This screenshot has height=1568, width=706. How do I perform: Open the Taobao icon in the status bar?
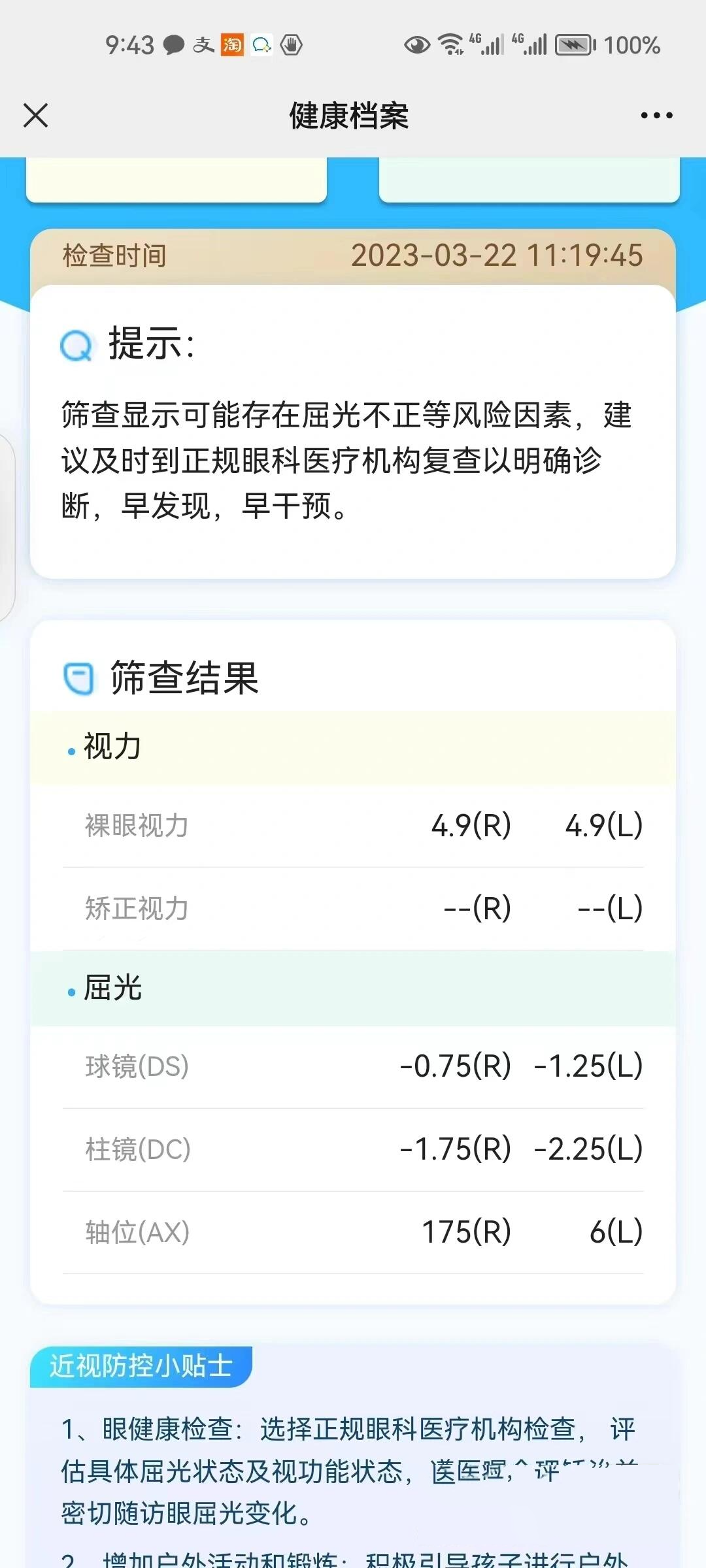(x=232, y=46)
